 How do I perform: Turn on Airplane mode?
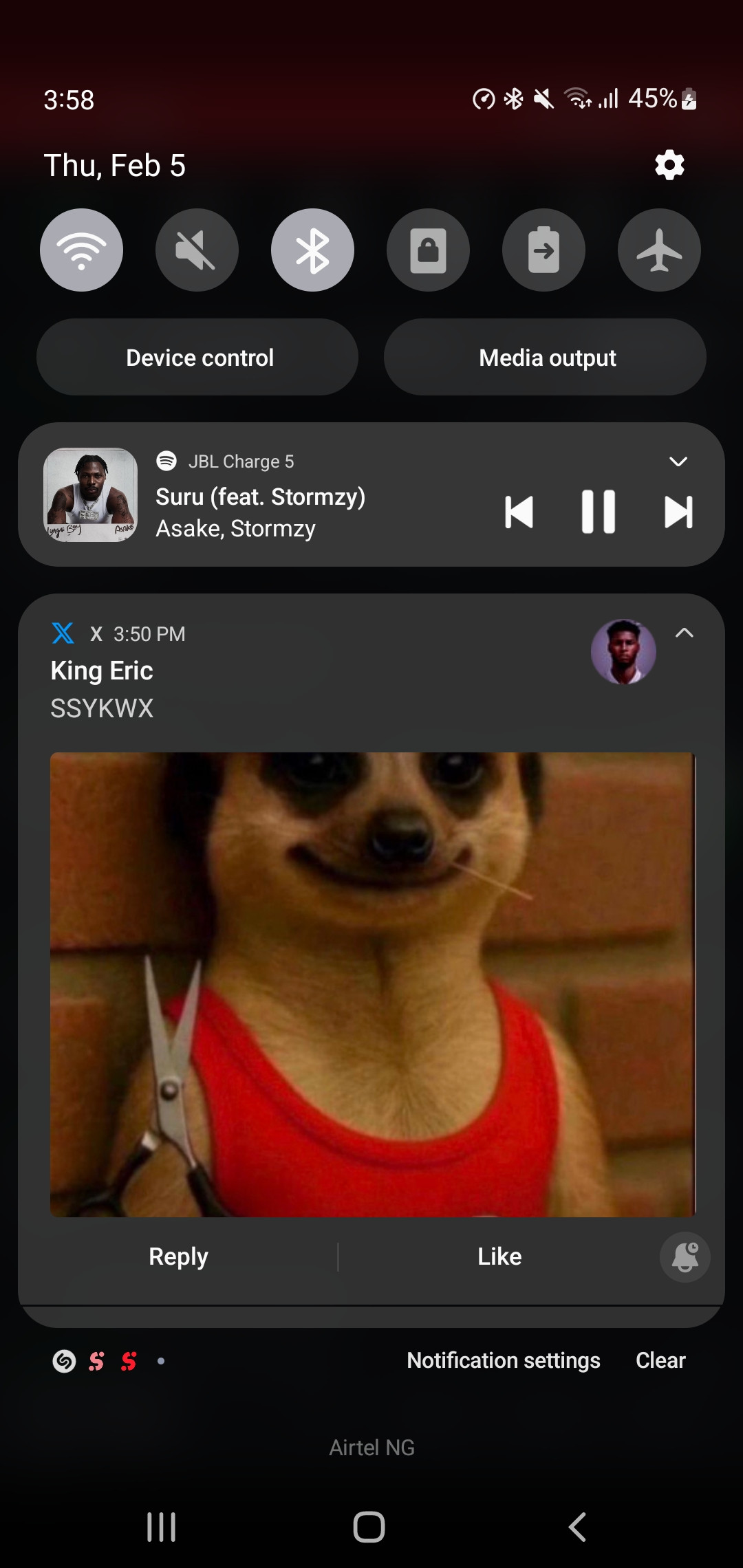659,250
